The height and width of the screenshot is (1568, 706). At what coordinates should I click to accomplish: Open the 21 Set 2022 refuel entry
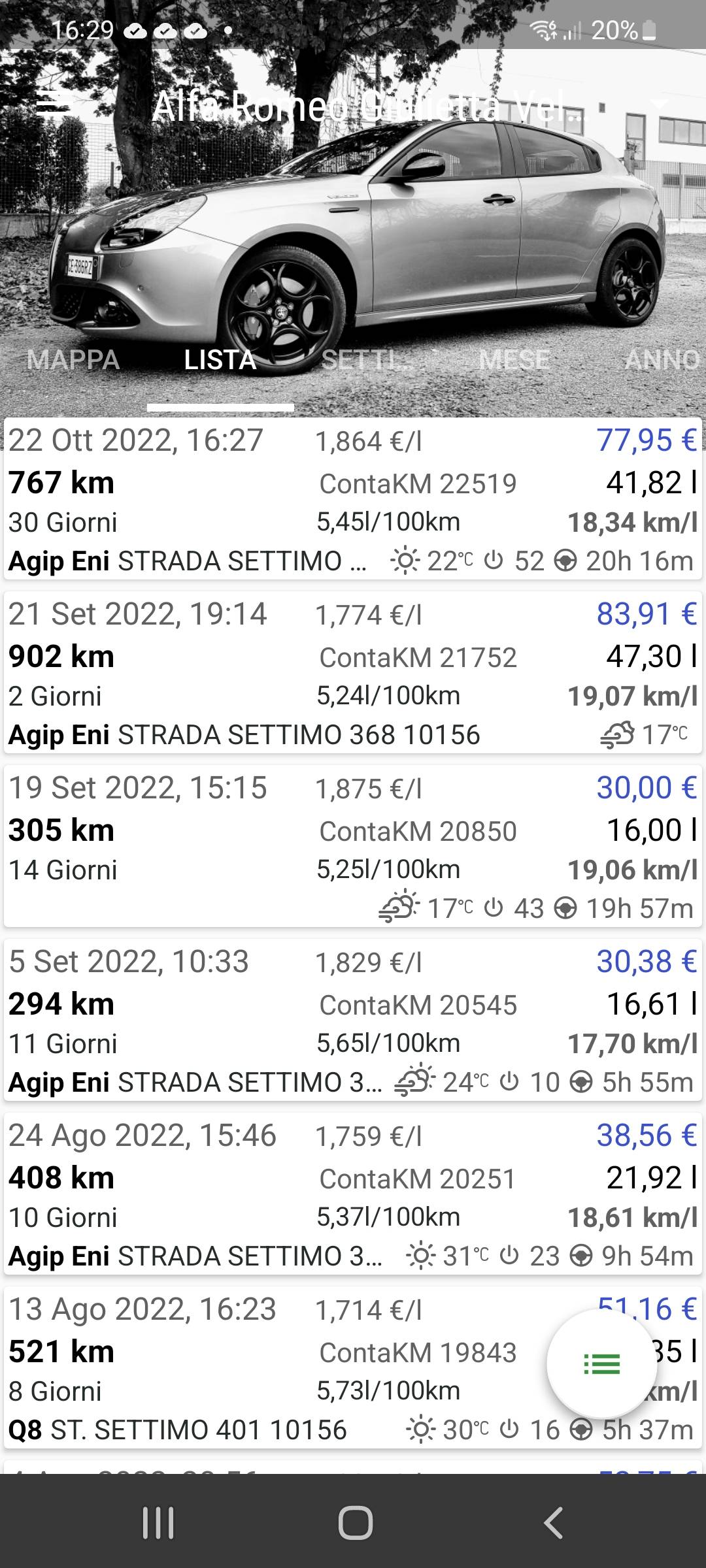pyautogui.click(x=353, y=673)
